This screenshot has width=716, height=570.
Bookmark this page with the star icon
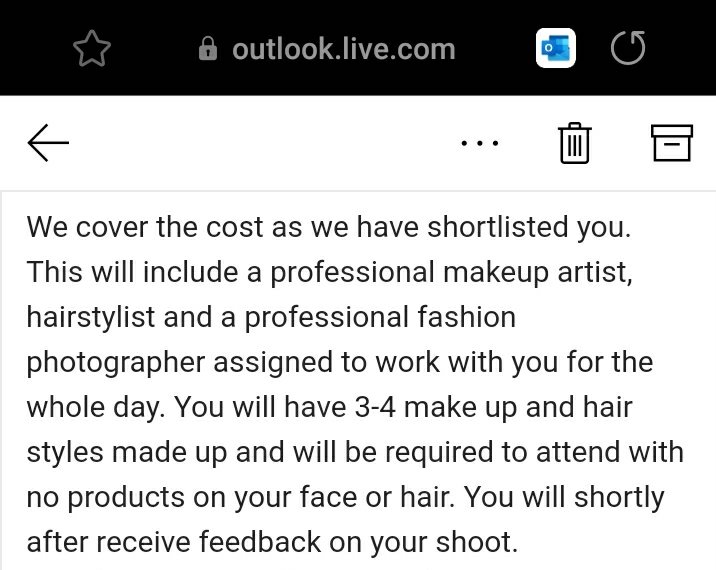click(91, 48)
